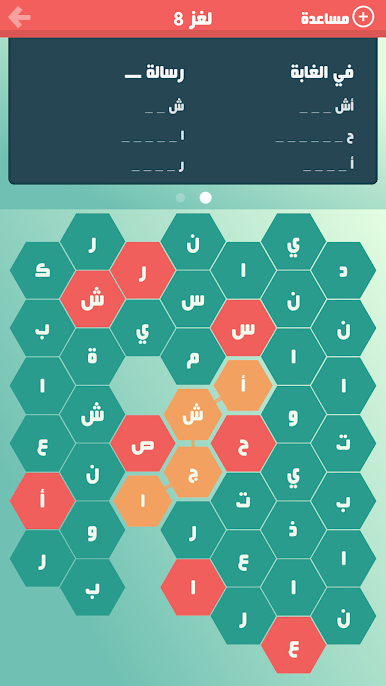
Task: Choose the red س tile
Action: pos(243,328)
